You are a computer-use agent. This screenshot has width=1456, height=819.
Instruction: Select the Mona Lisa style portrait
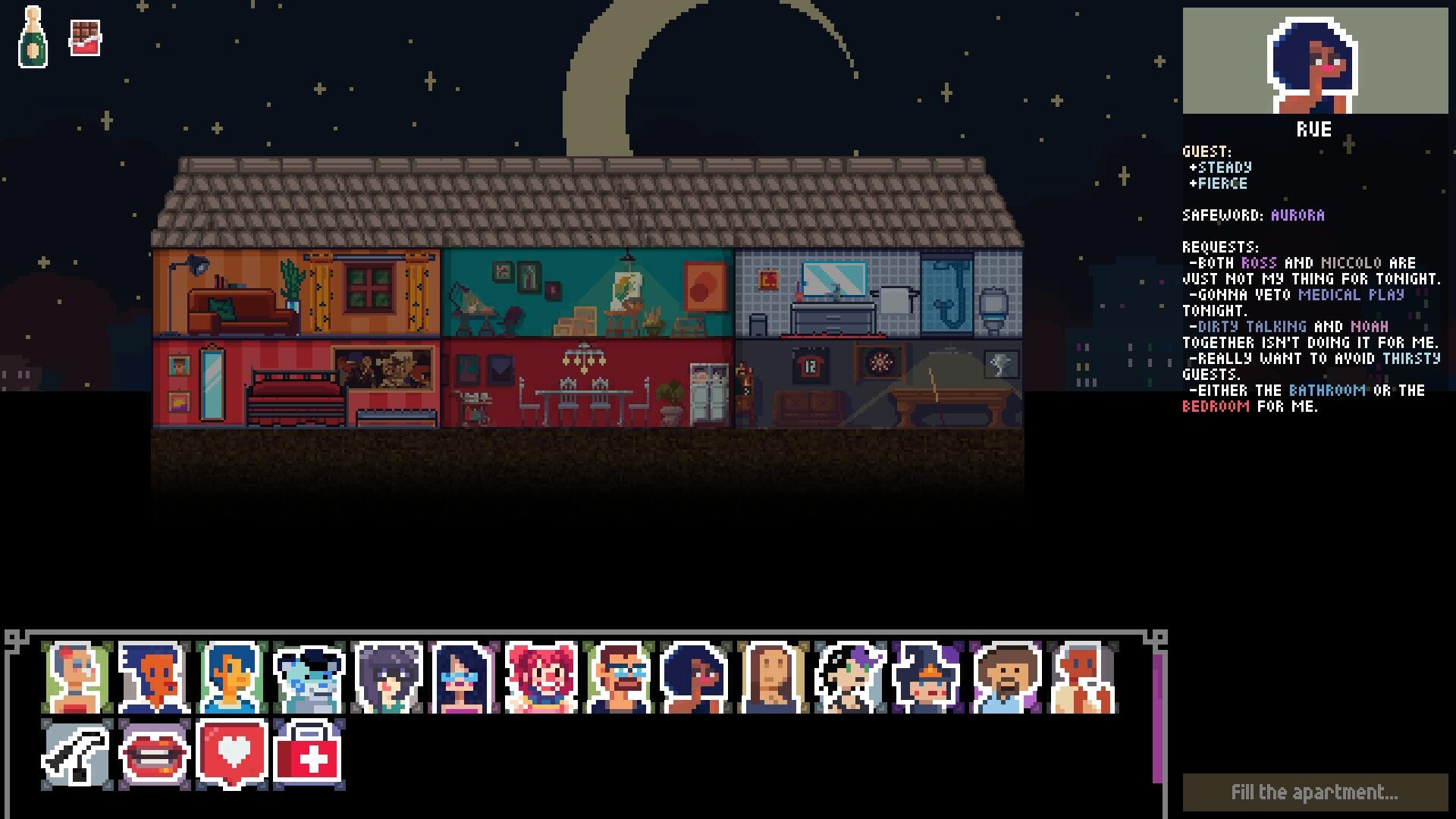tap(773, 677)
